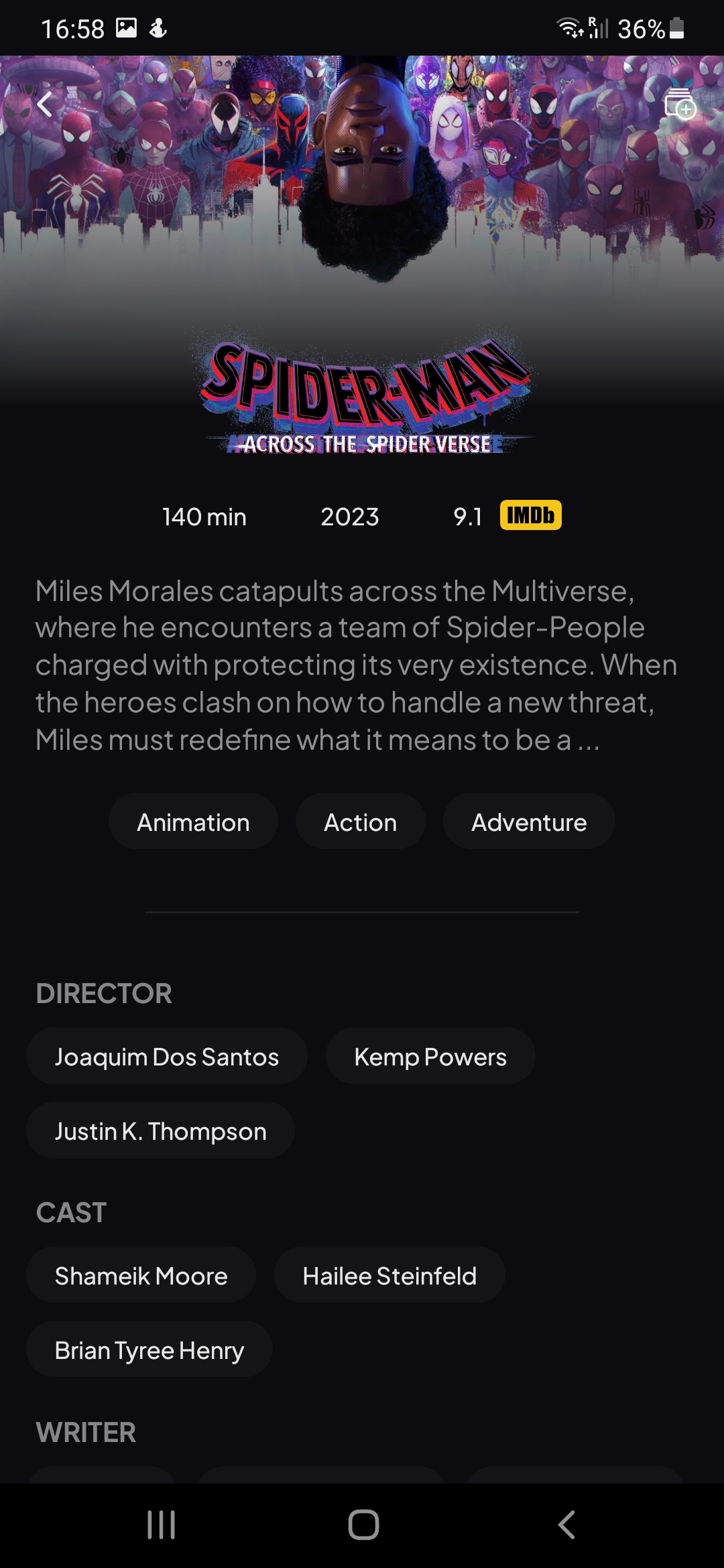Expand the truncated movie synopsis

pos(587,740)
